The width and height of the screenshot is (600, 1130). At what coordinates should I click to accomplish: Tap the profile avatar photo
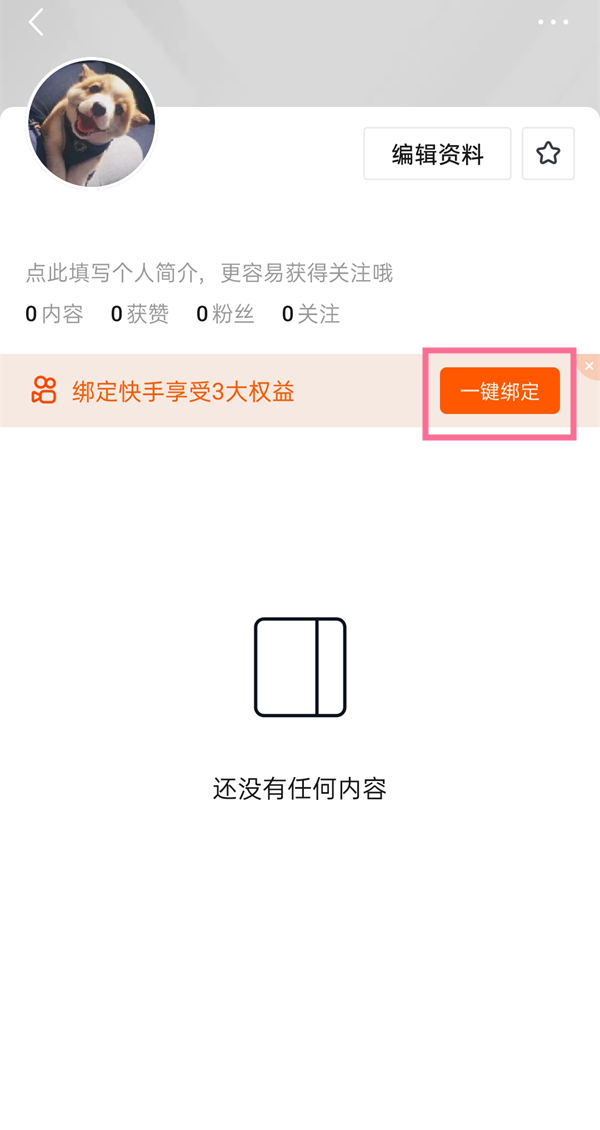pyautogui.click(x=92, y=123)
